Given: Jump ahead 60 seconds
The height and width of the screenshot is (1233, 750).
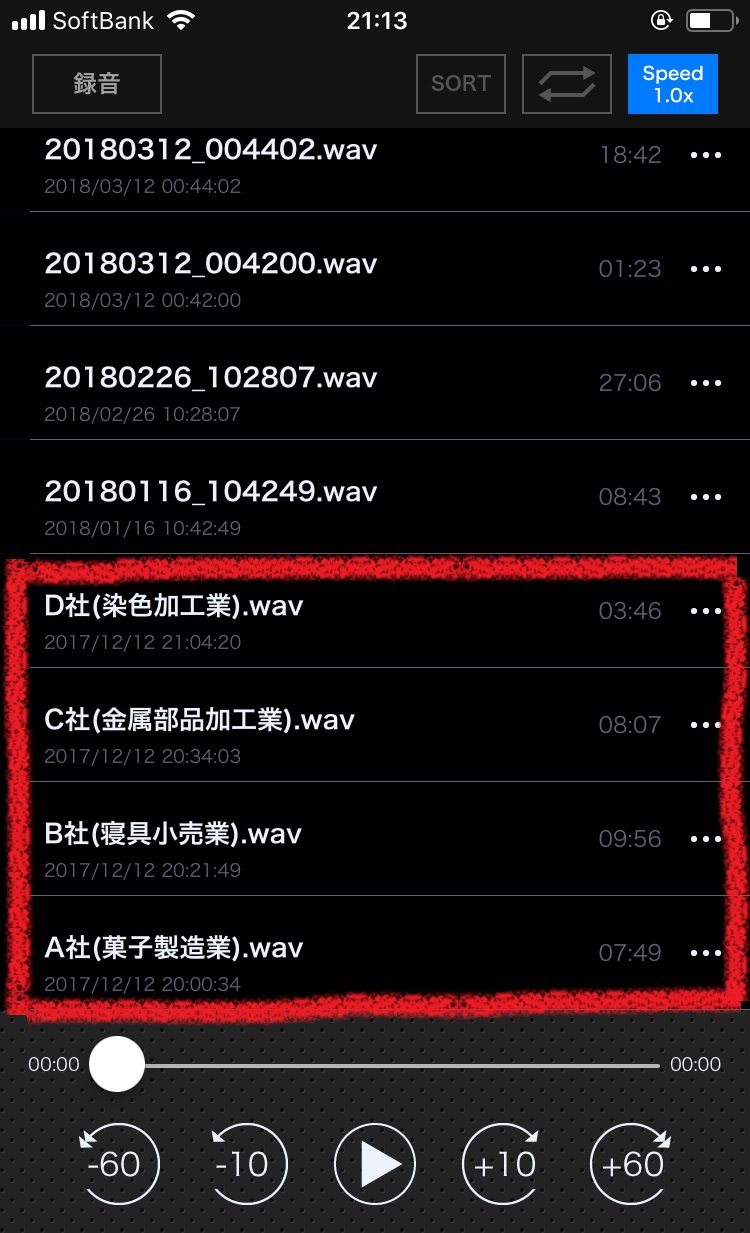Looking at the screenshot, I should (631, 1164).
